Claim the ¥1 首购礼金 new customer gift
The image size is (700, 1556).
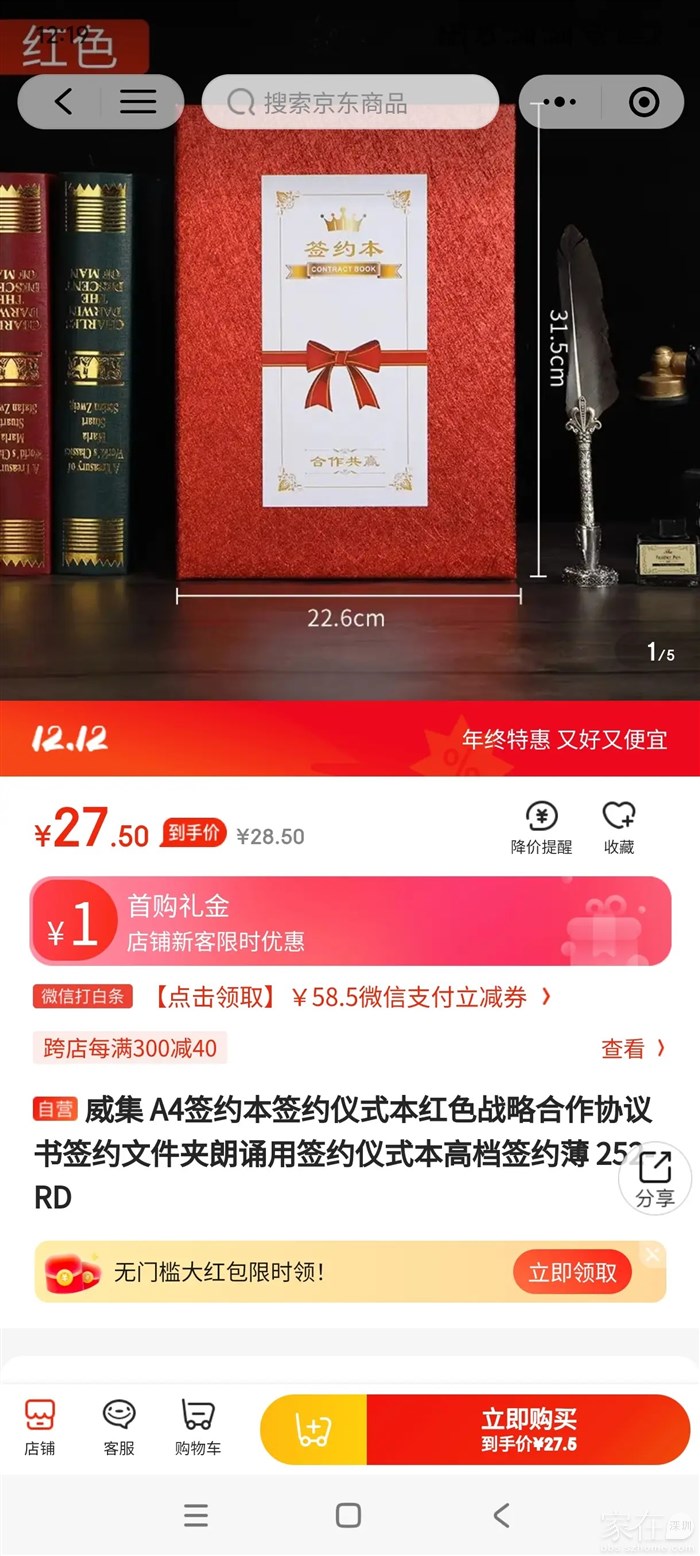point(350,921)
